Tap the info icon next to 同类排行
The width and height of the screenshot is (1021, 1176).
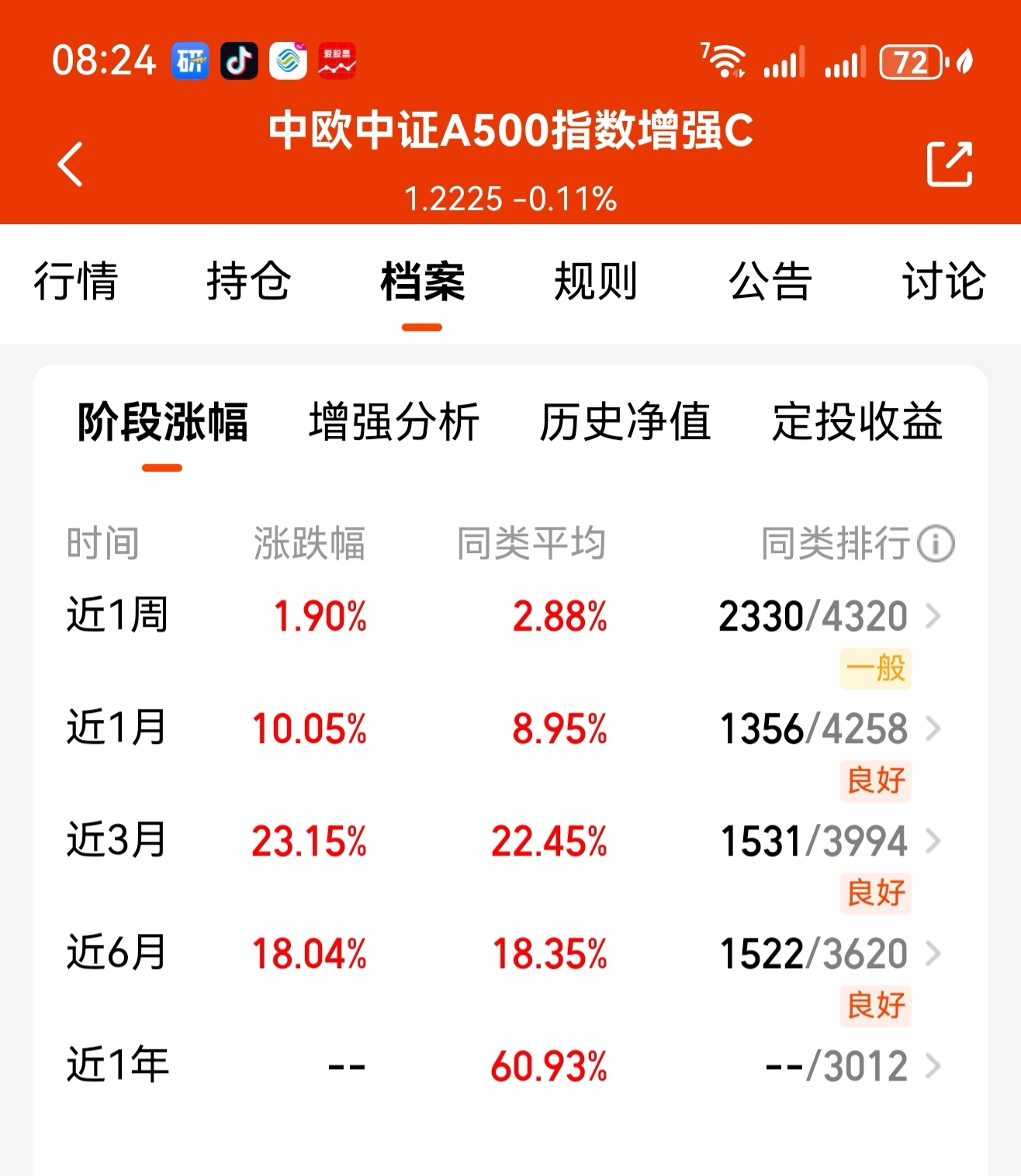coord(936,545)
